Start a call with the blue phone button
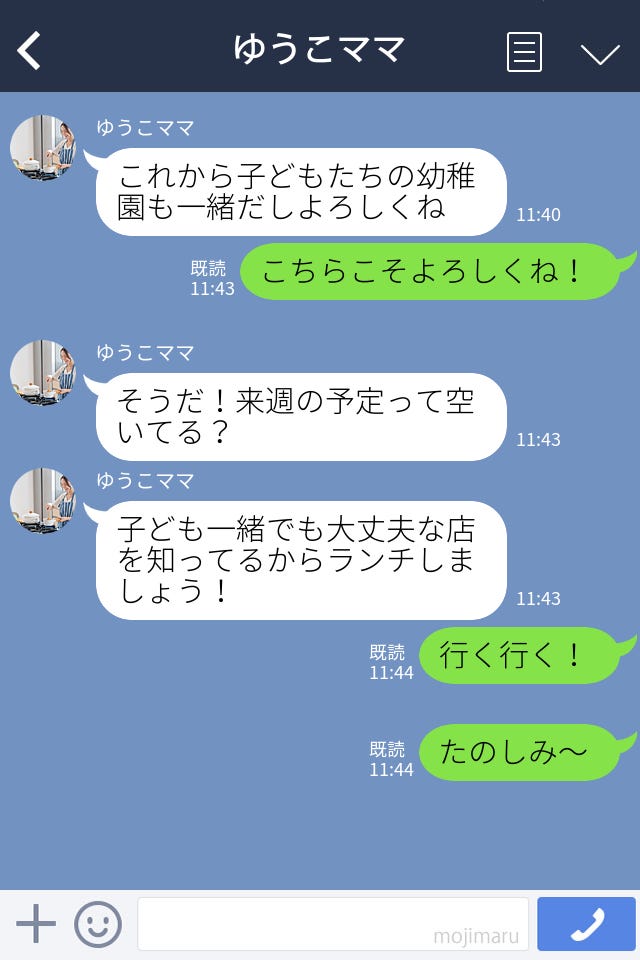 [x=586, y=924]
